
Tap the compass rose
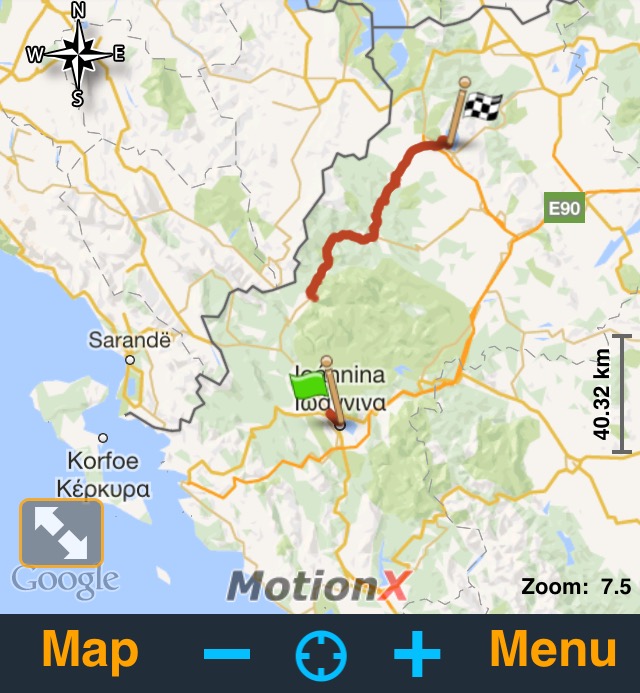[77, 54]
